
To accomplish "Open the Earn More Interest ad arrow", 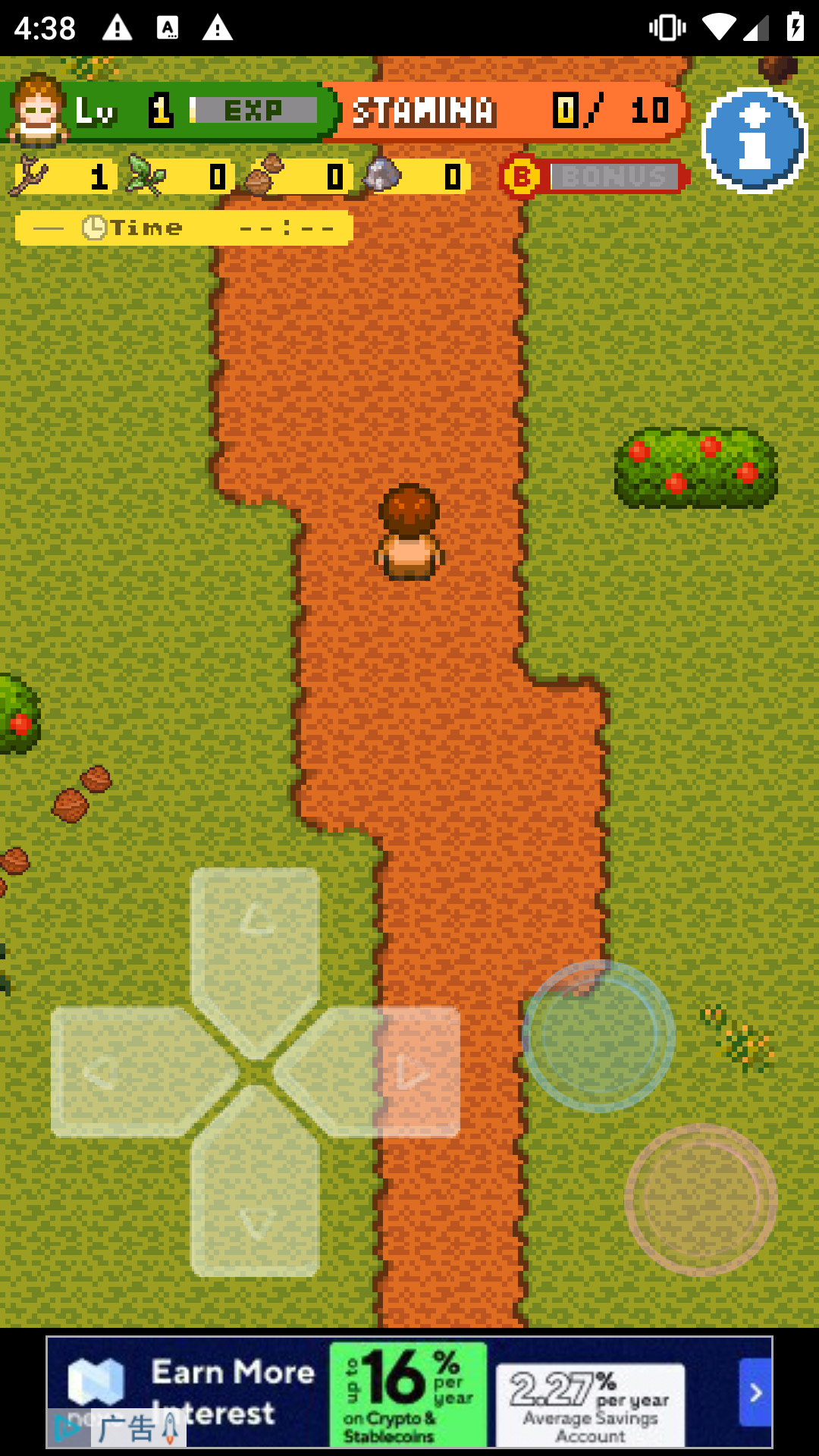I will (x=755, y=1392).
